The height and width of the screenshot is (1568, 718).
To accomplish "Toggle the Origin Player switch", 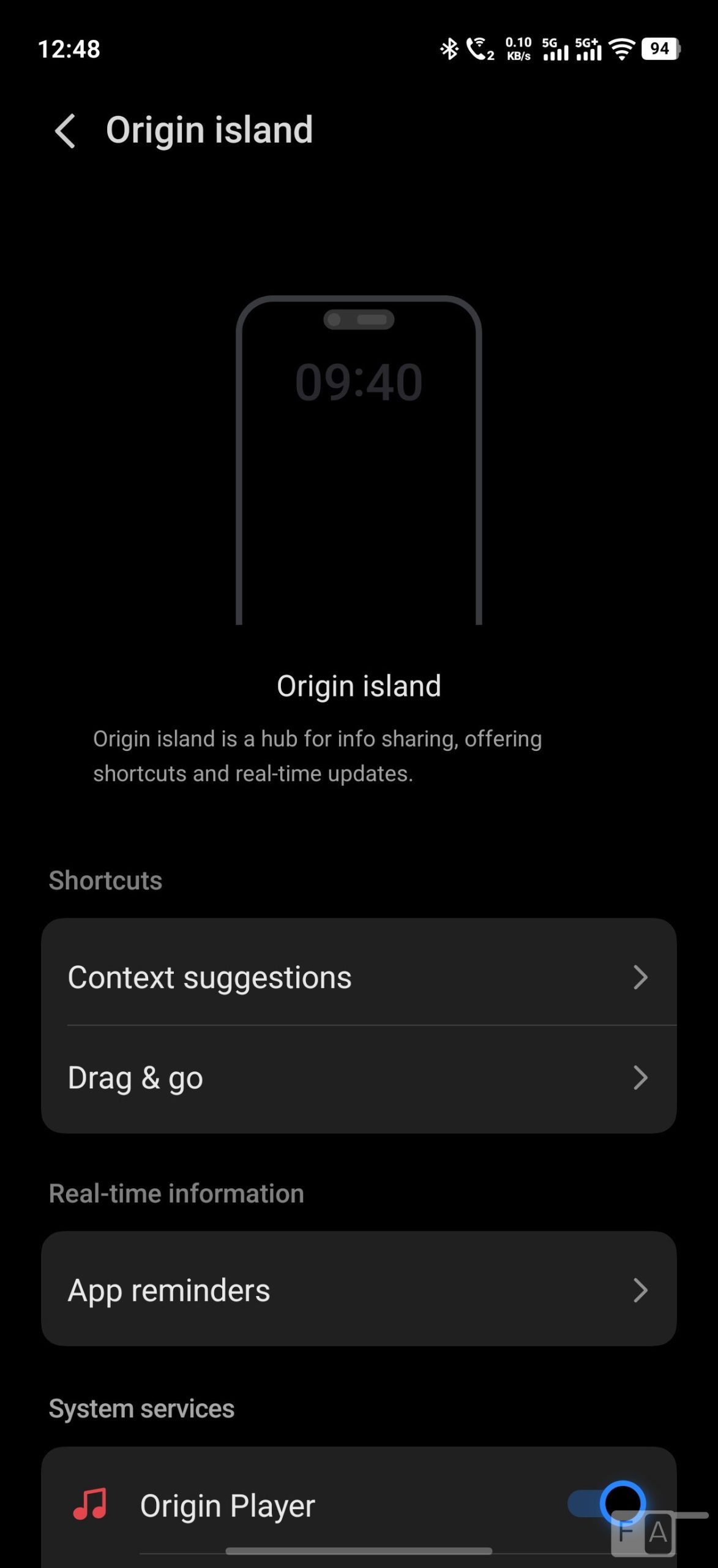I will pos(605,1504).
